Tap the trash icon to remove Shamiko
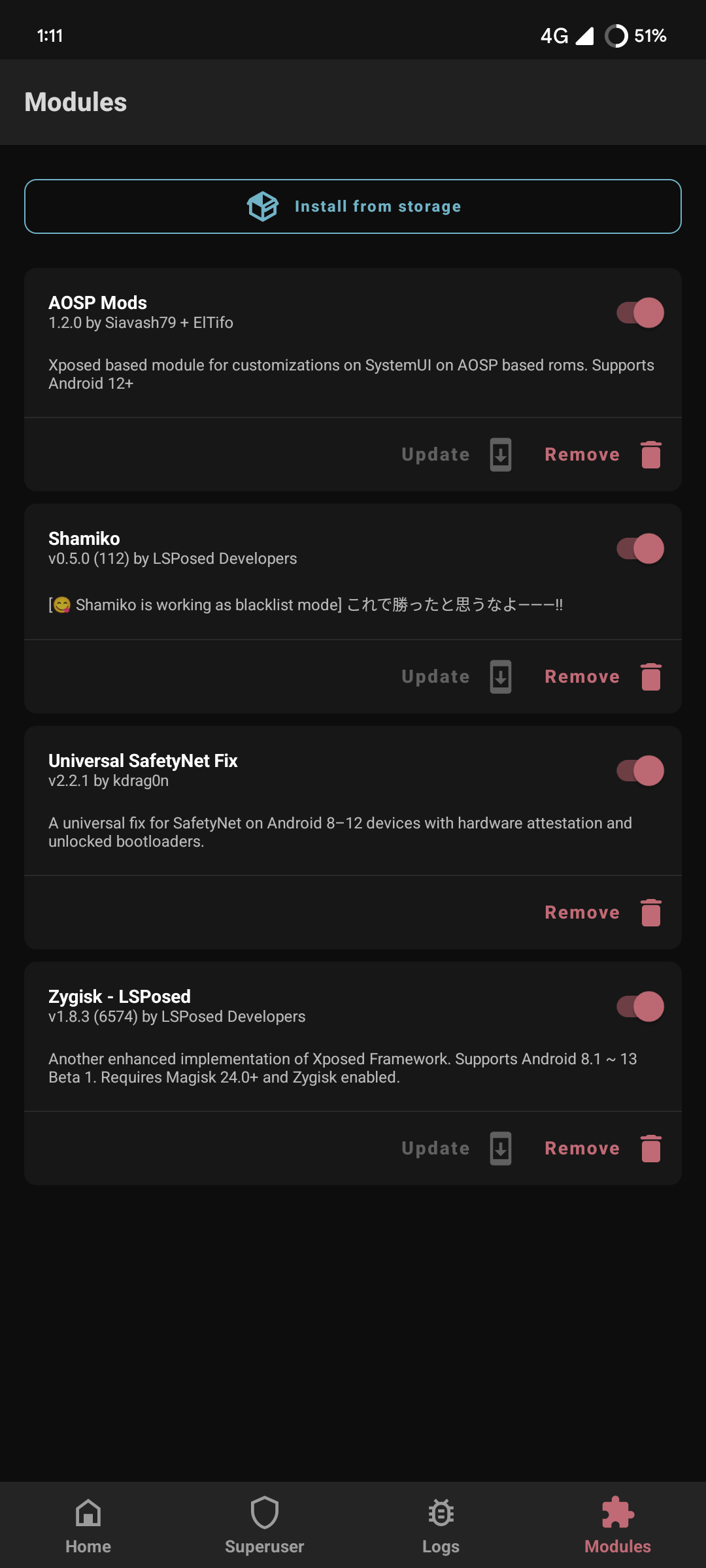This screenshot has width=706, height=1568. pyautogui.click(x=650, y=677)
